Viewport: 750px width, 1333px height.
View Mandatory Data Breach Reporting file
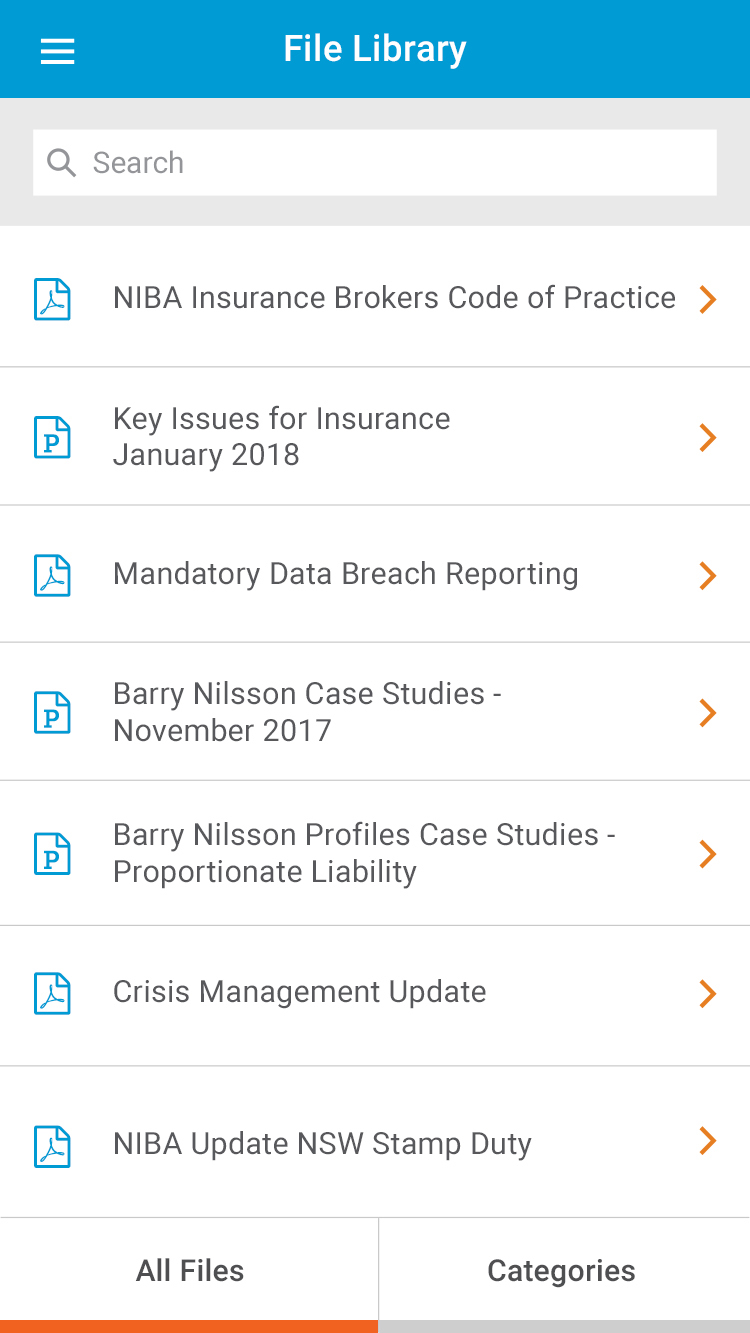click(375, 574)
